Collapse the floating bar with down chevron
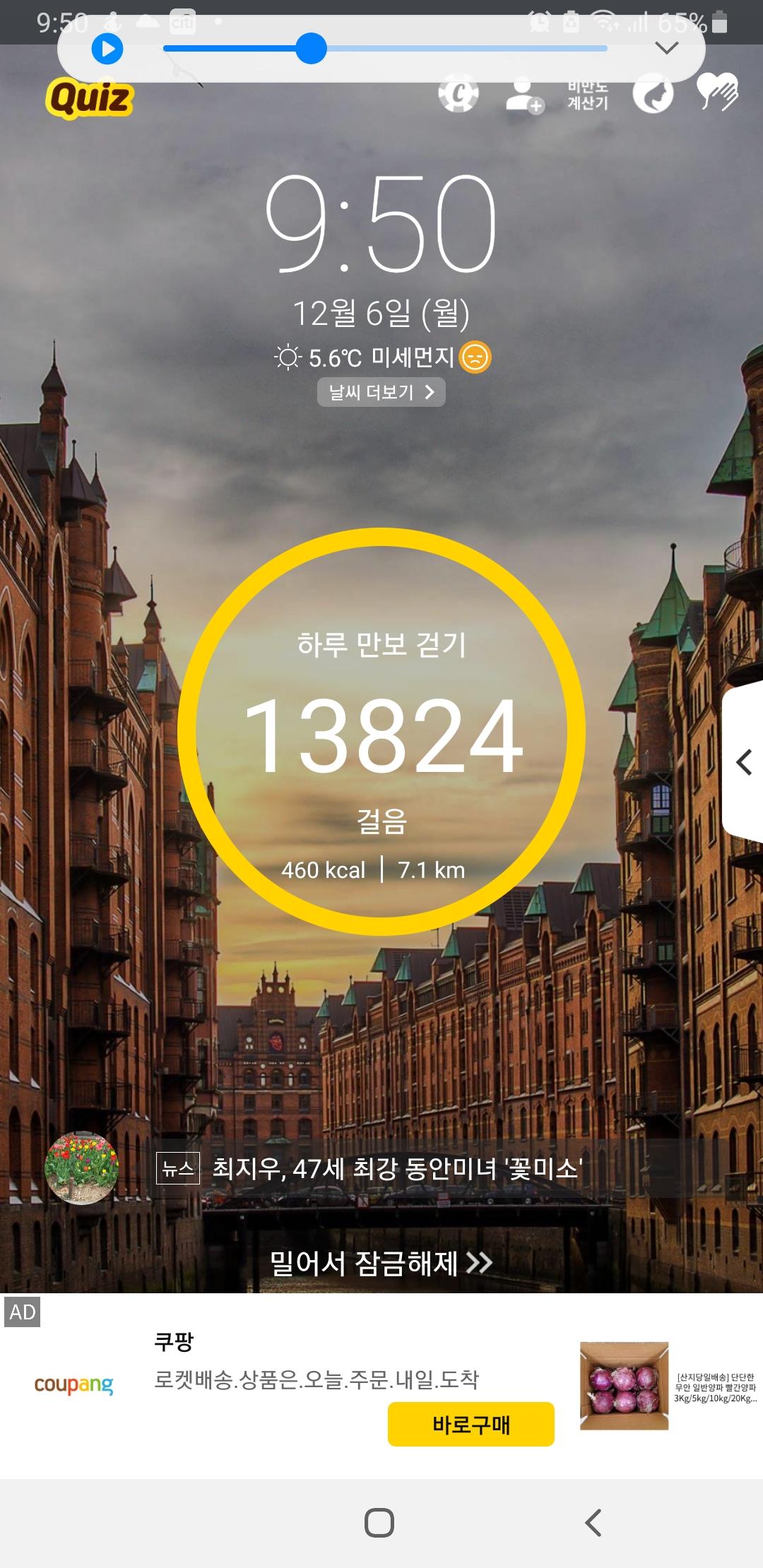This screenshot has height=1568, width=763. (667, 49)
